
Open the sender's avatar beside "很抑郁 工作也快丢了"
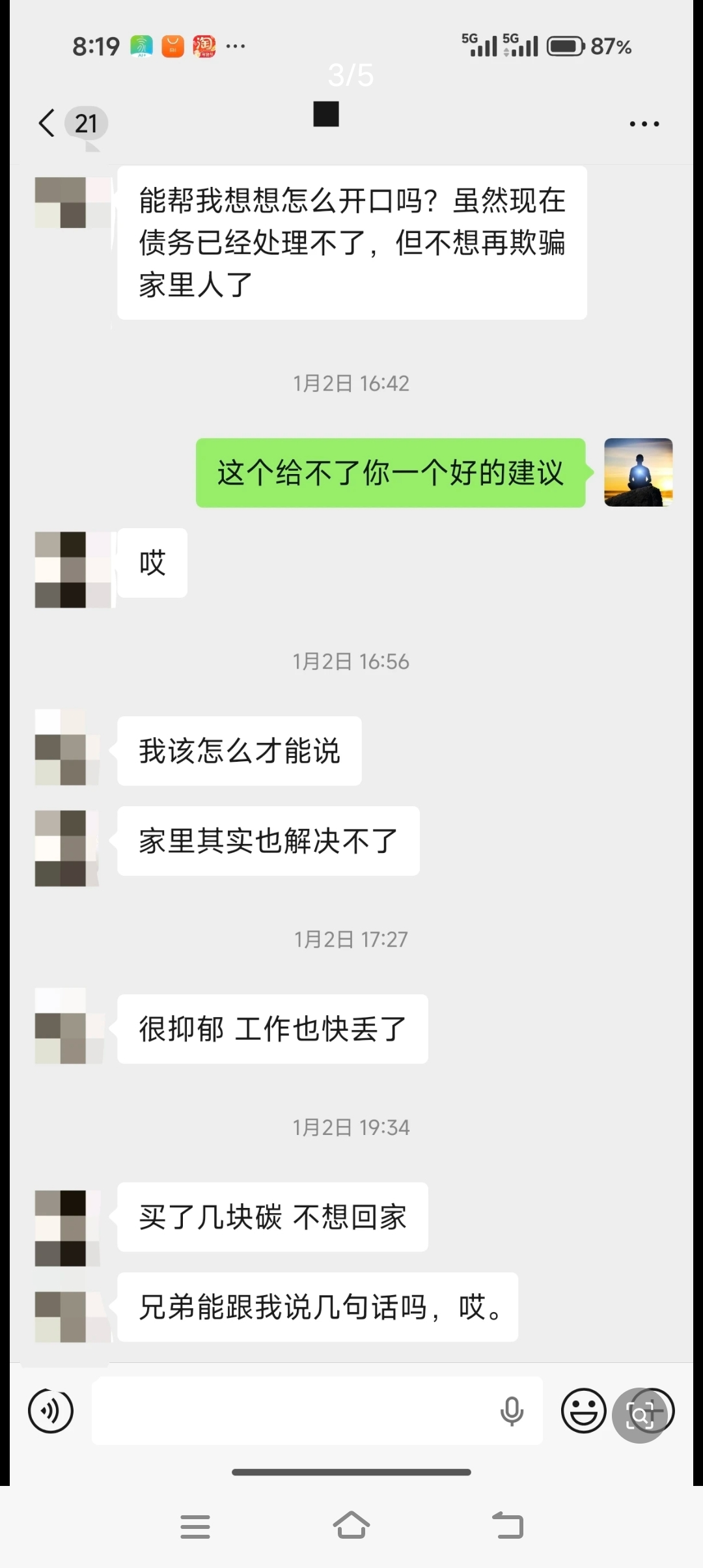tap(61, 1026)
